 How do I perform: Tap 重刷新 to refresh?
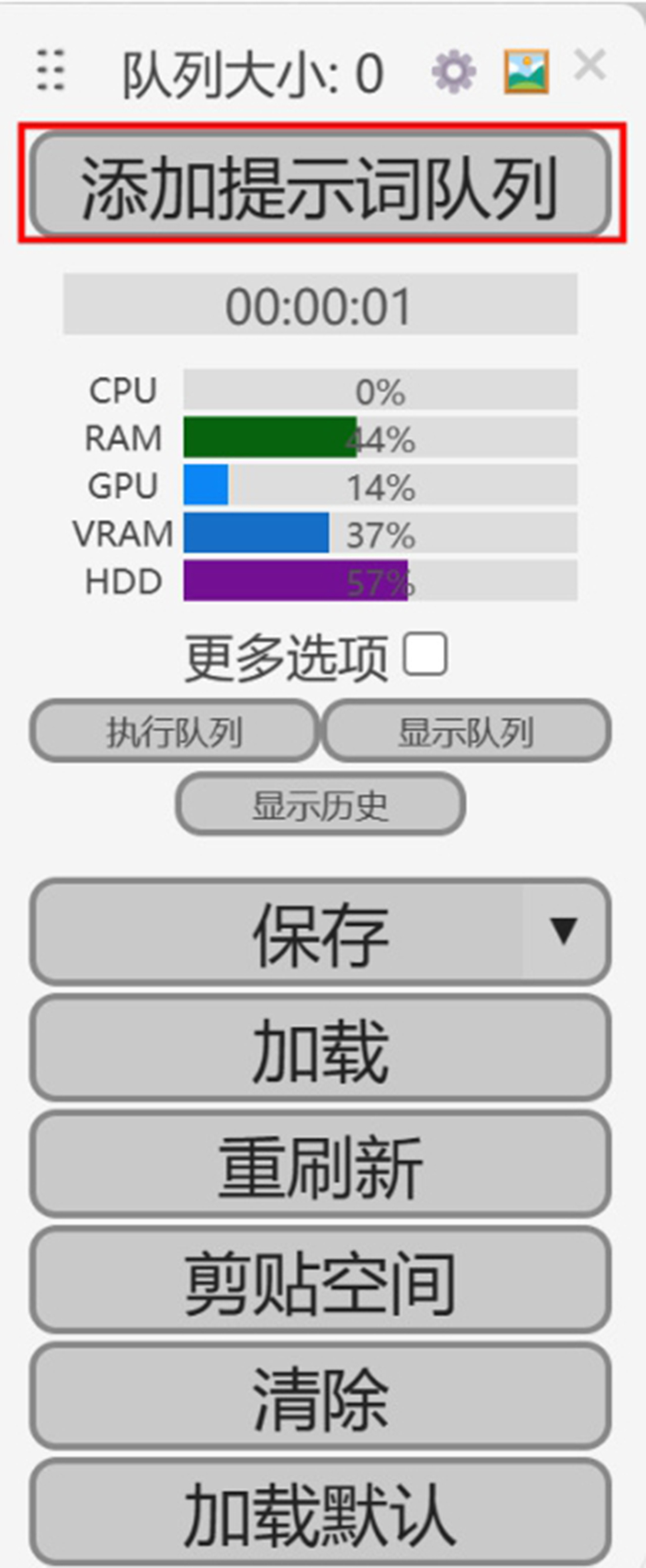coord(320,1165)
